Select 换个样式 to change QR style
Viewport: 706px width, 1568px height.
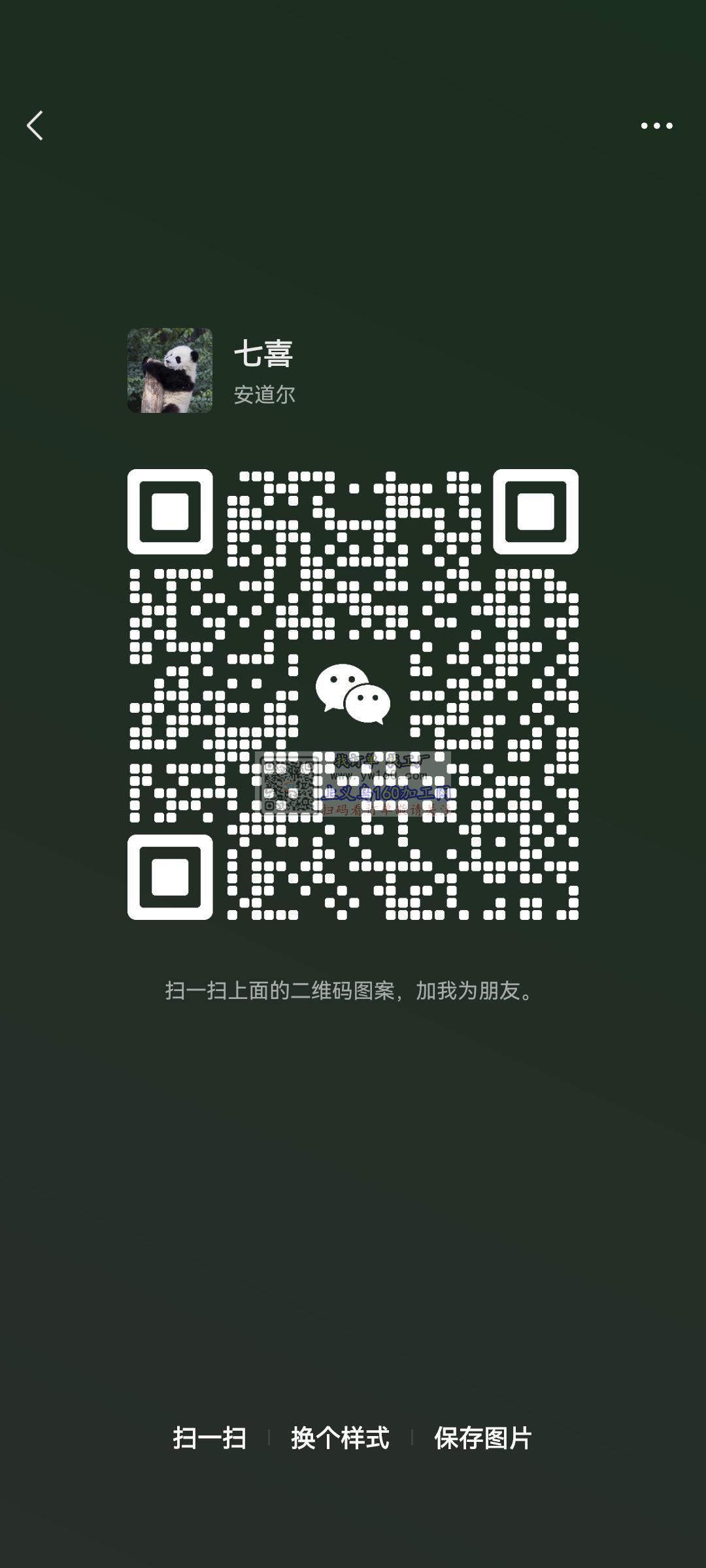coord(340,1438)
